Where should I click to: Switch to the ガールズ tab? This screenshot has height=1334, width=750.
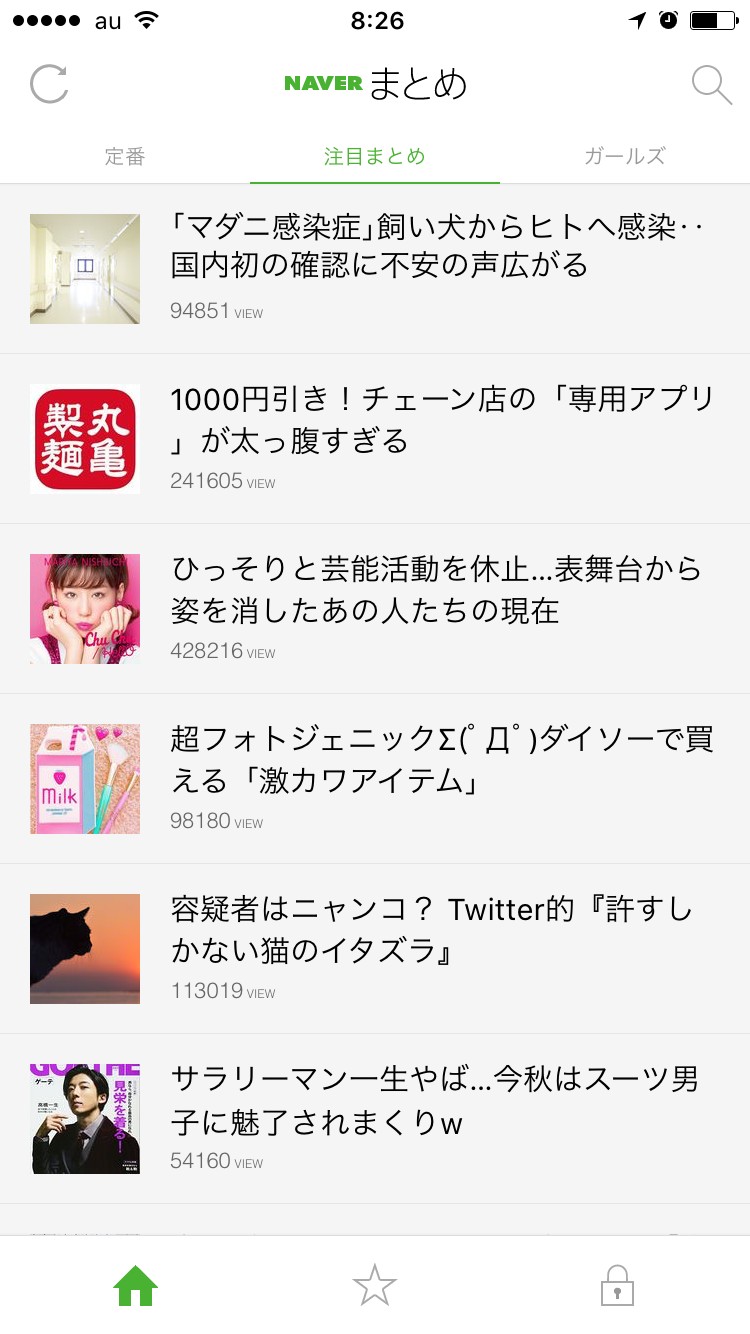coord(625,156)
